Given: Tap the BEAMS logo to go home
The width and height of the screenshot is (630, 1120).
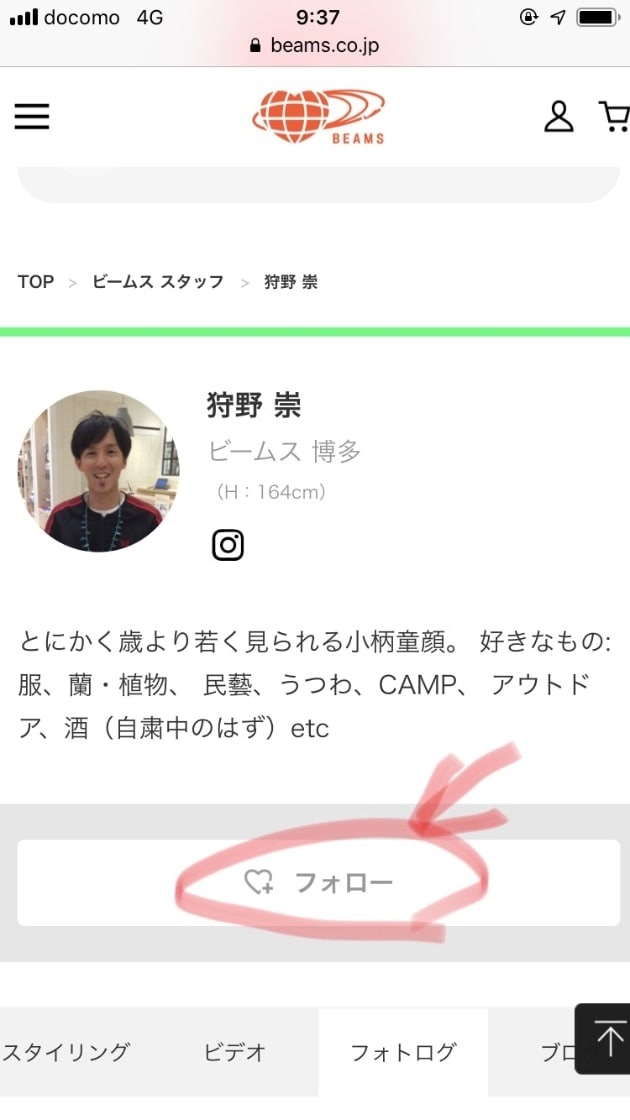Looking at the screenshot, I should tap(318, 117).
